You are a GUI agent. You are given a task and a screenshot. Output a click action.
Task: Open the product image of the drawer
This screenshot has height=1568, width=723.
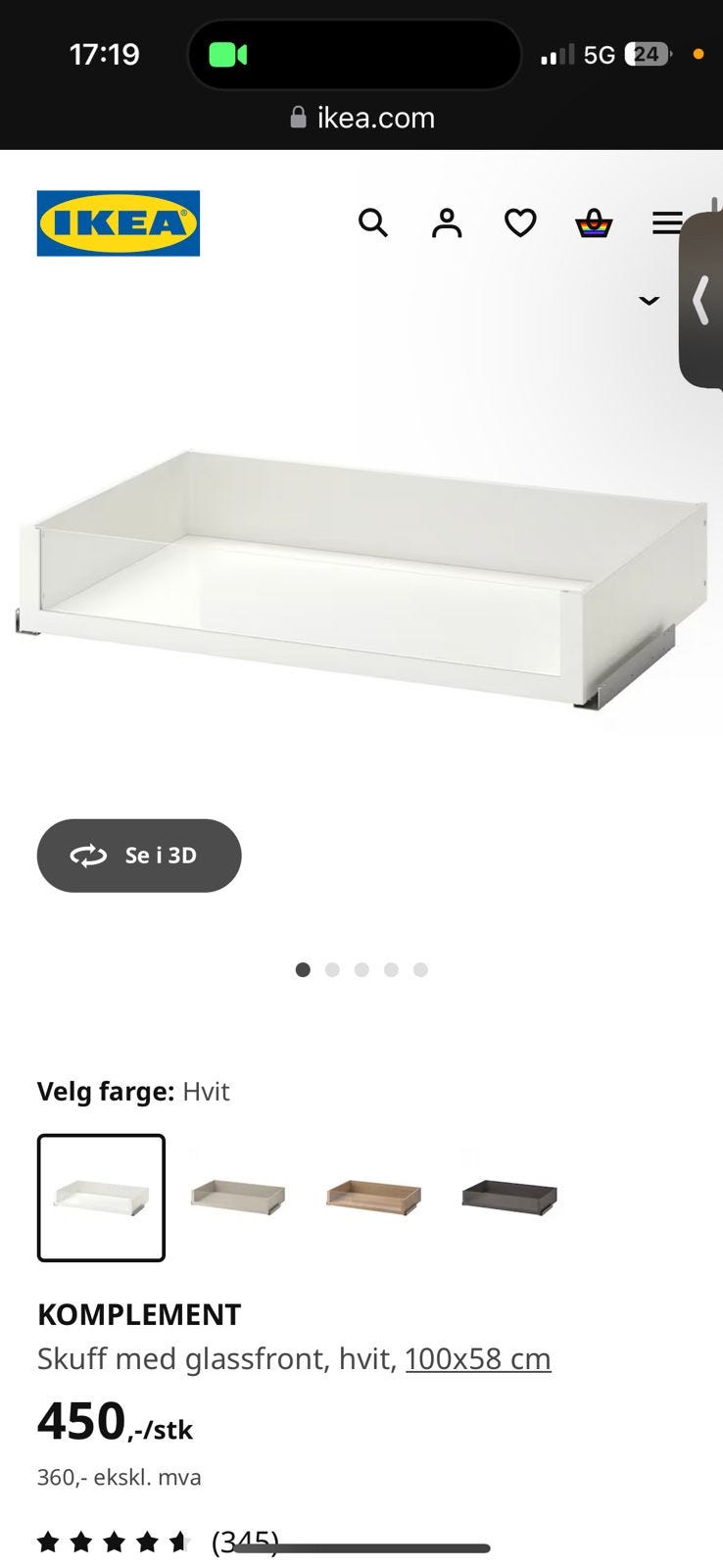[x=361, y=578]
